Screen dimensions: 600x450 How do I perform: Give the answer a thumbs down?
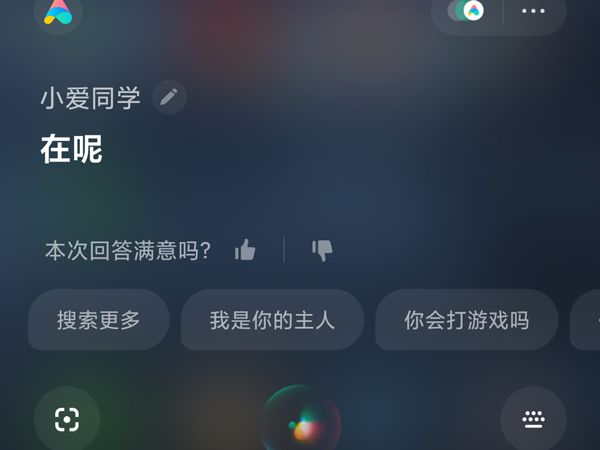(x=322, y=250)
